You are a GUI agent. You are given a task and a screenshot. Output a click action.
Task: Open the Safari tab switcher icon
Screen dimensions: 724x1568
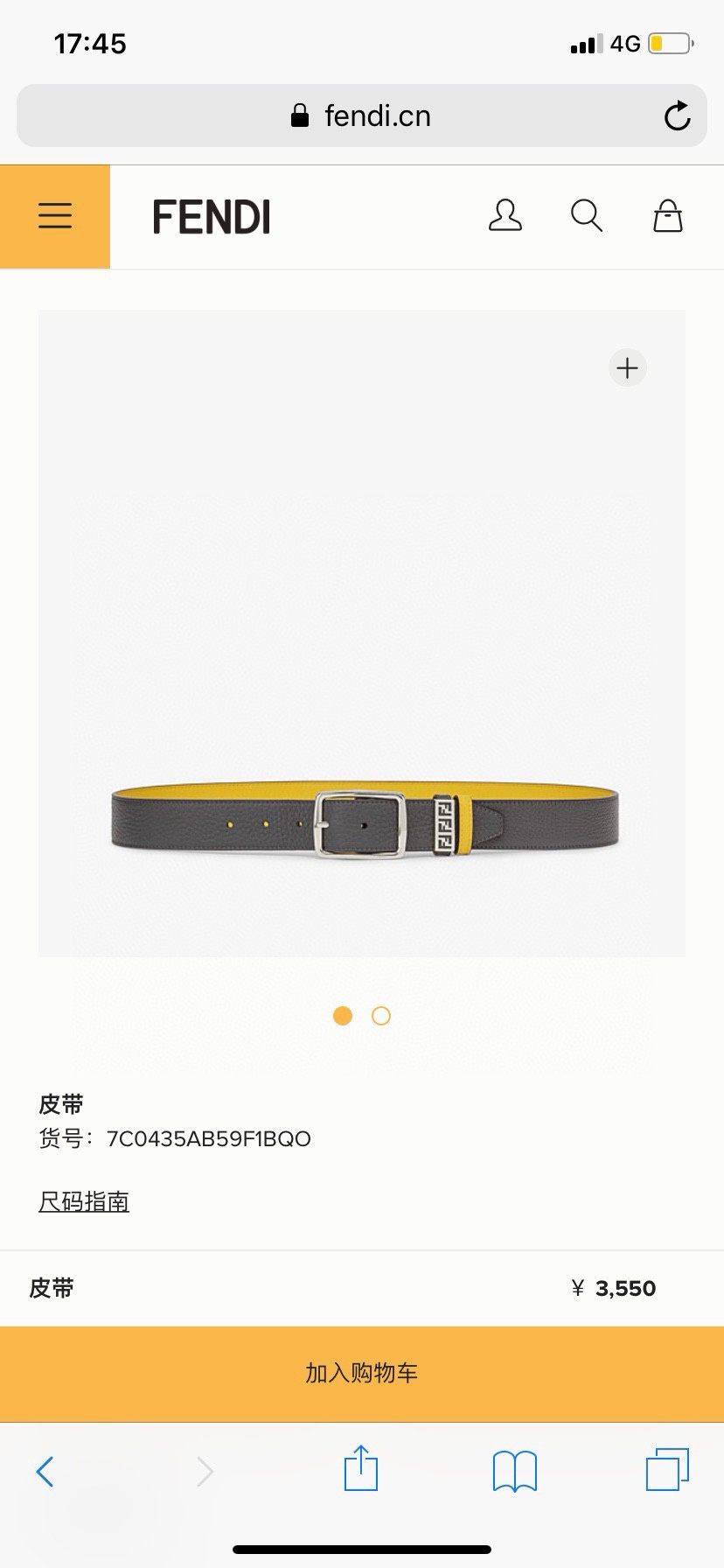tap(665, 1471)
